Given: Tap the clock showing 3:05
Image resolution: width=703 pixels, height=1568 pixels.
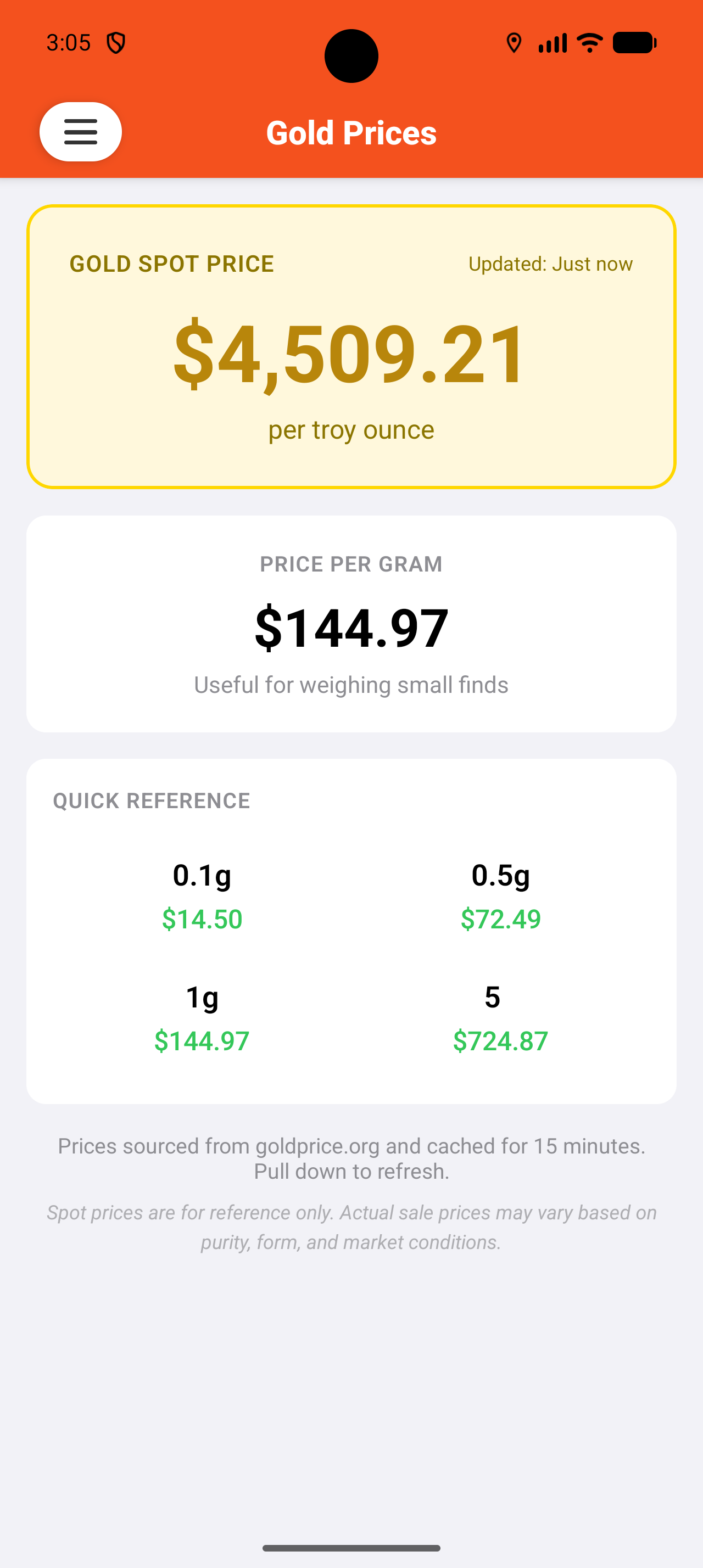Looking at the screenshot, I should point(69,42).
